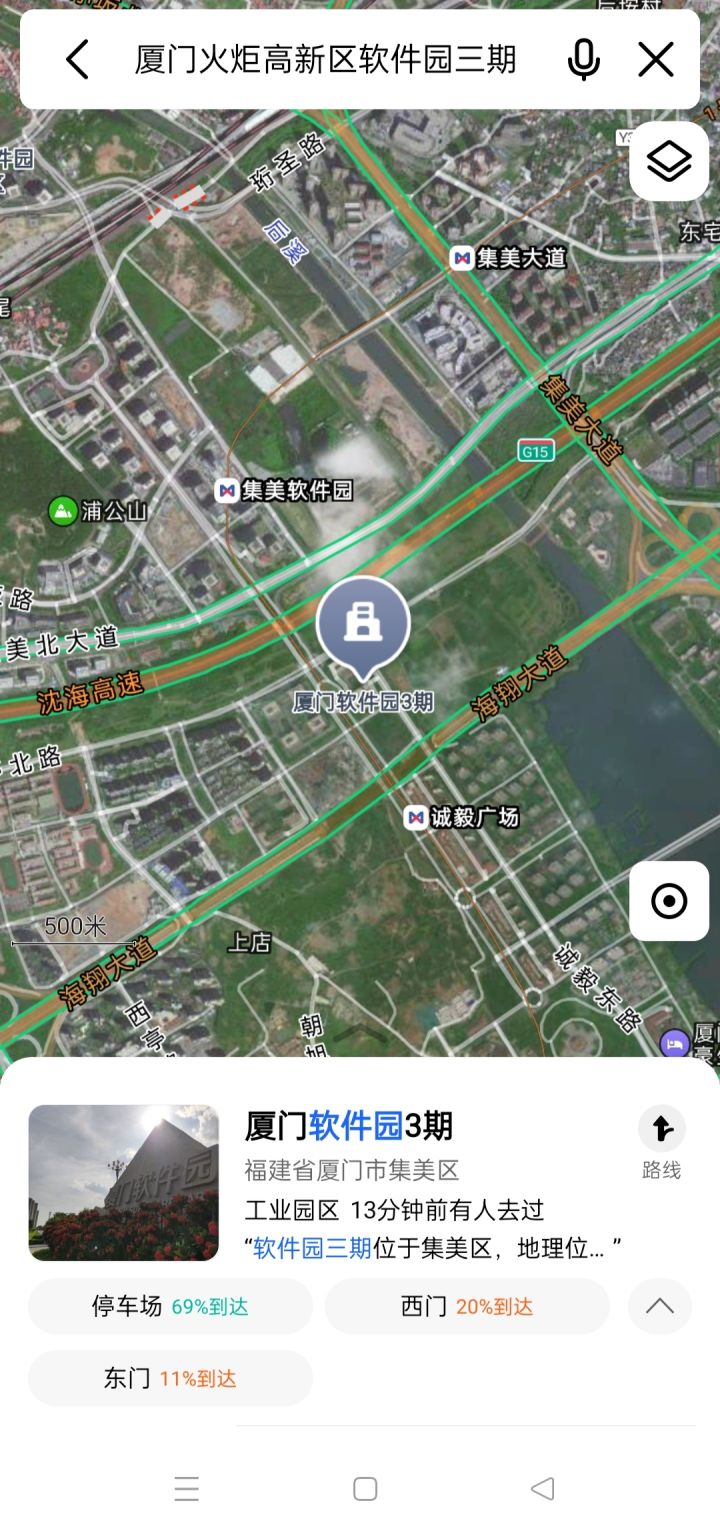The height and width of the screenshot is (1533, 720).
Task: Clear search with the X button
Action: (x=655, y=59)
